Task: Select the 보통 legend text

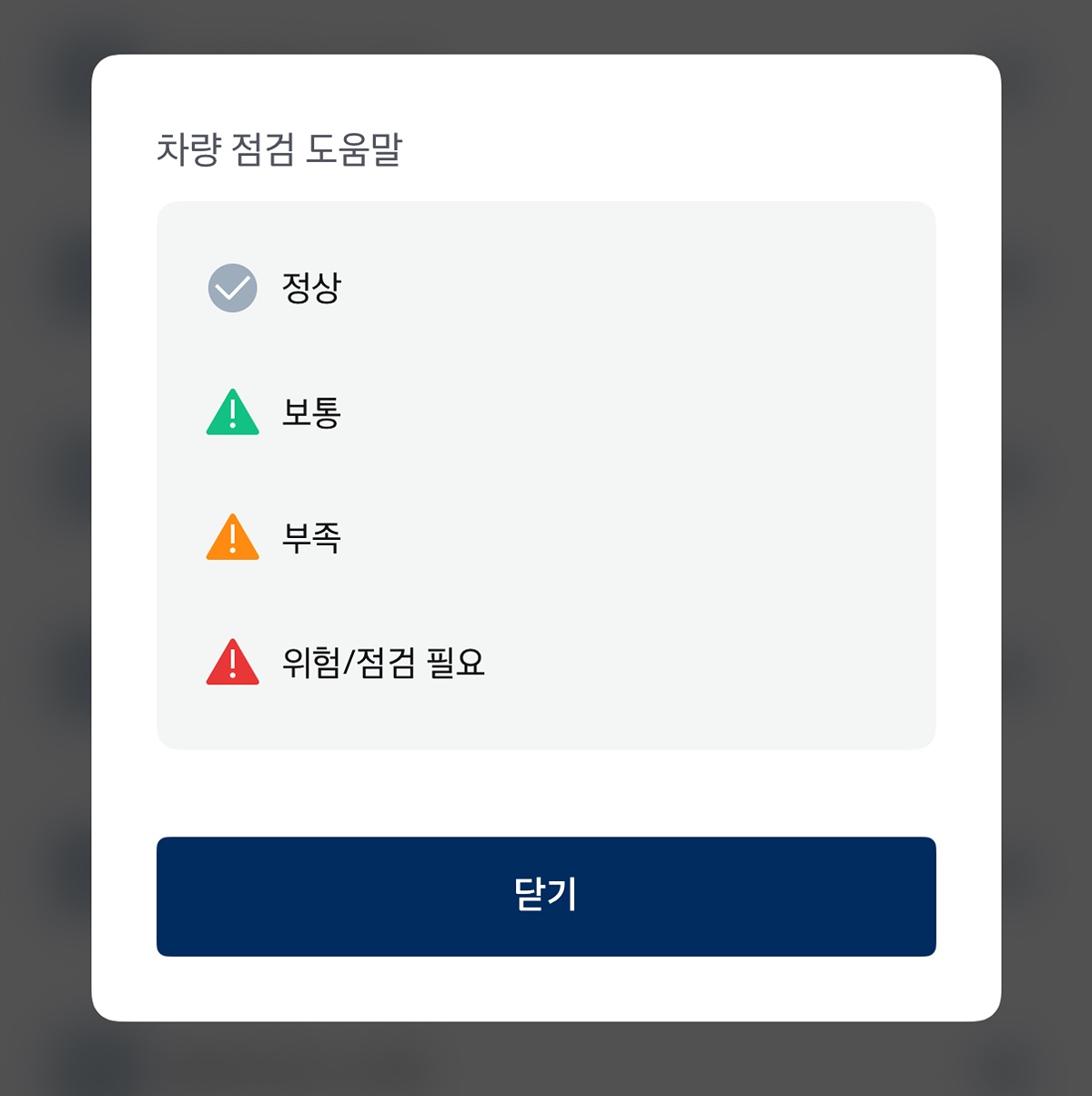Action: pos(311,413)
